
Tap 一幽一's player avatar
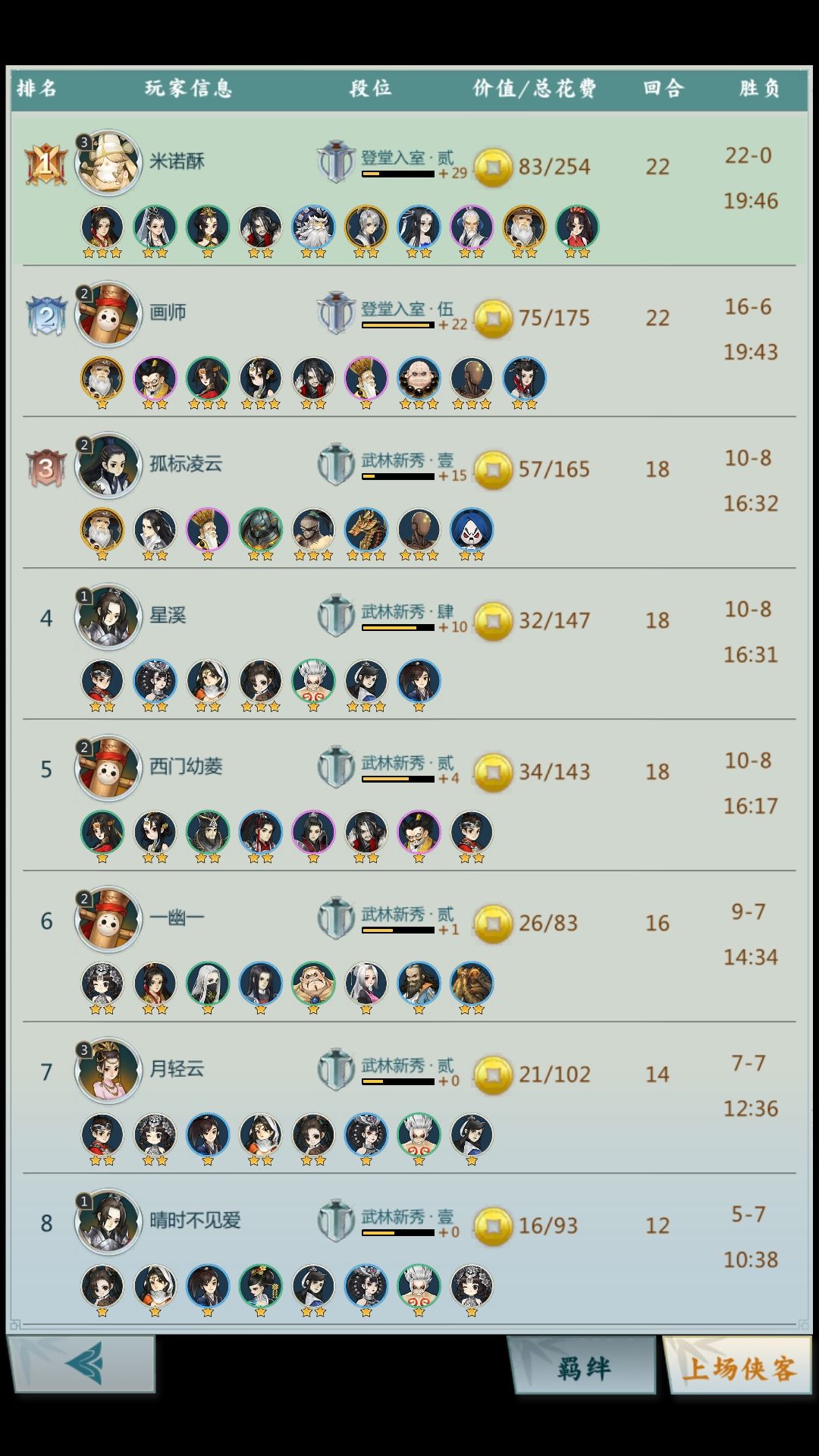pos(108,919)
